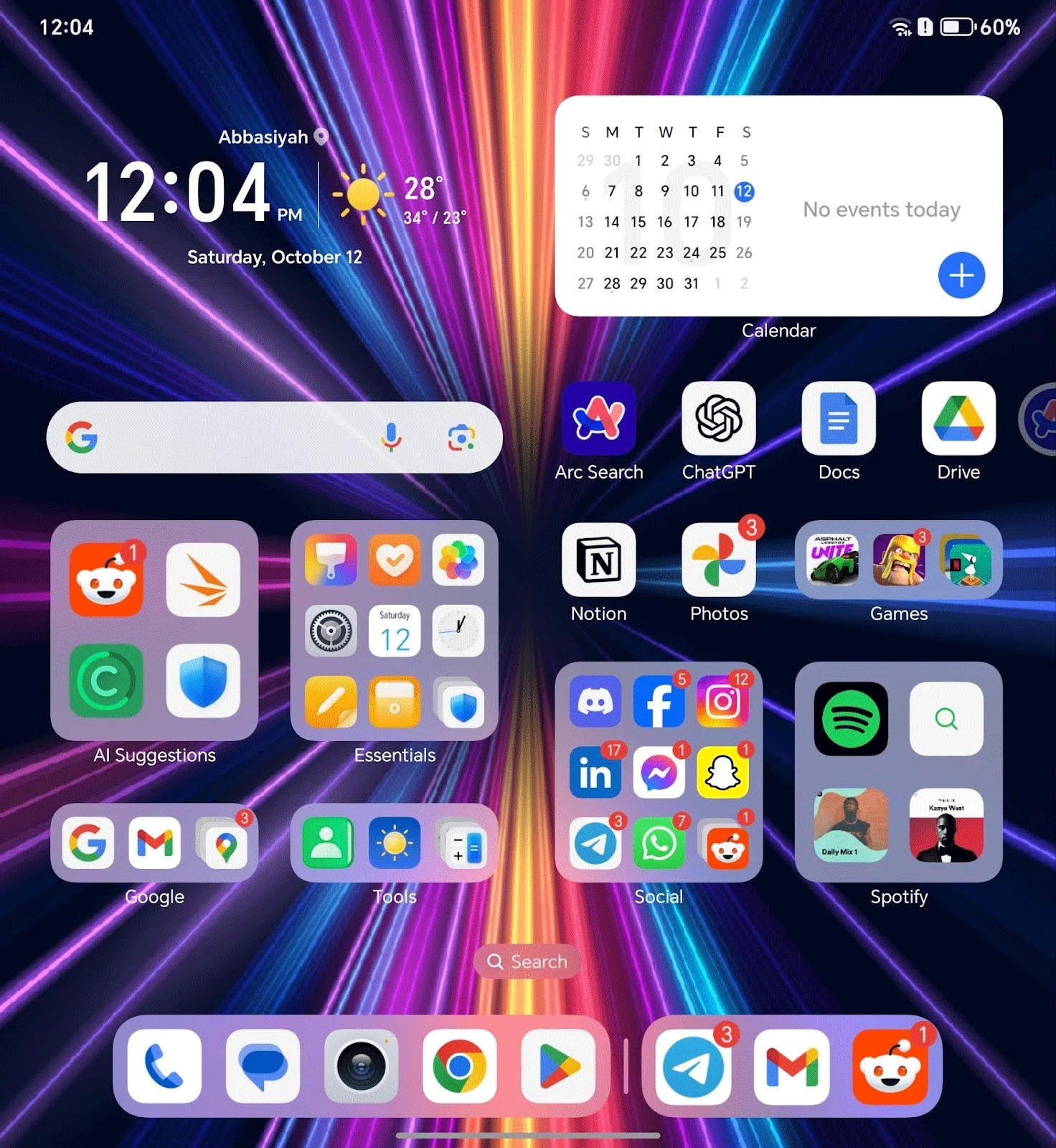Open Chrome browser in dock
Viewport: 1056px width, 1148px height.
click(x=459, y=1066)
